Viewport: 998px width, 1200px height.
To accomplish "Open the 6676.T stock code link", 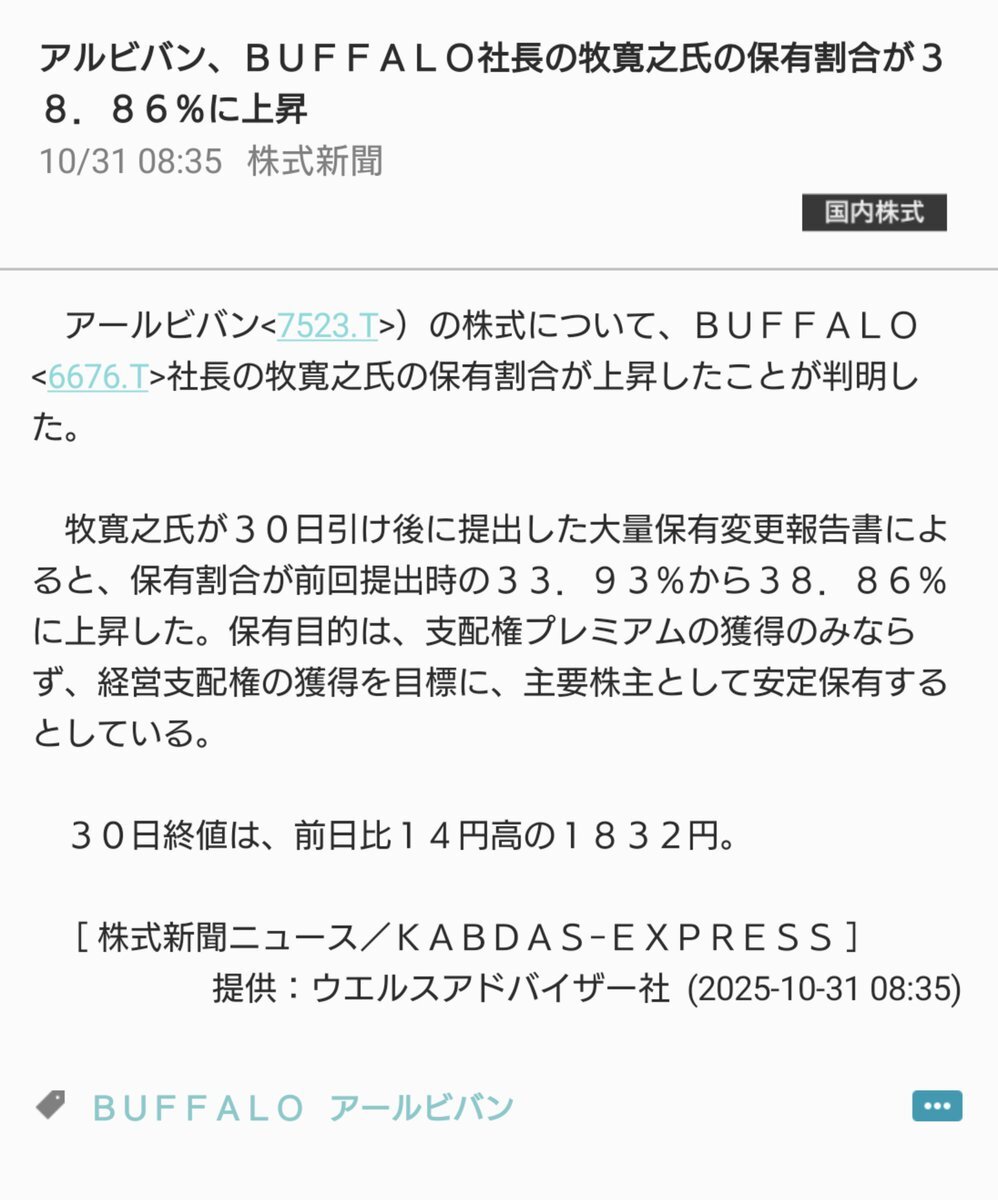I will pyautogui.click(x=98, y=378).
